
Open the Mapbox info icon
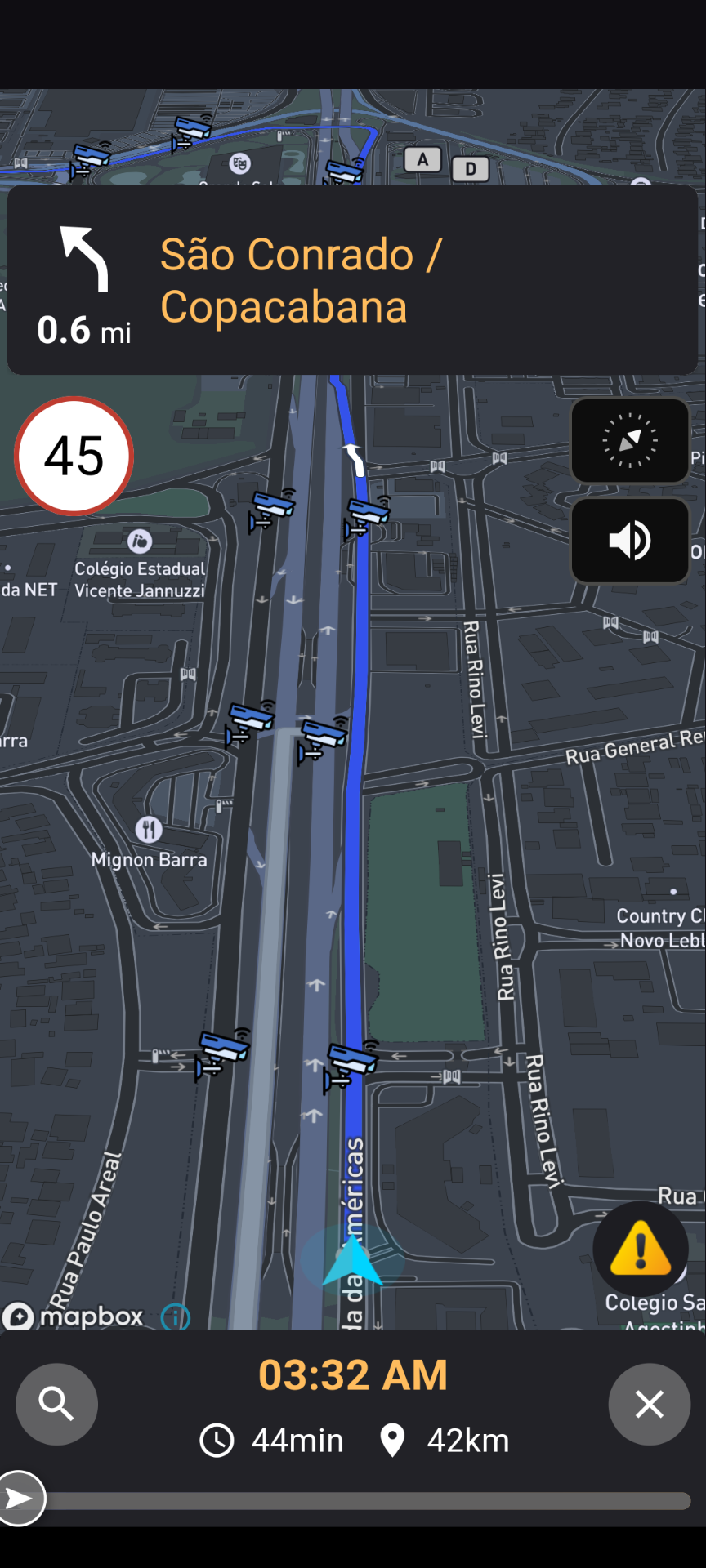tap(176, 1316)
